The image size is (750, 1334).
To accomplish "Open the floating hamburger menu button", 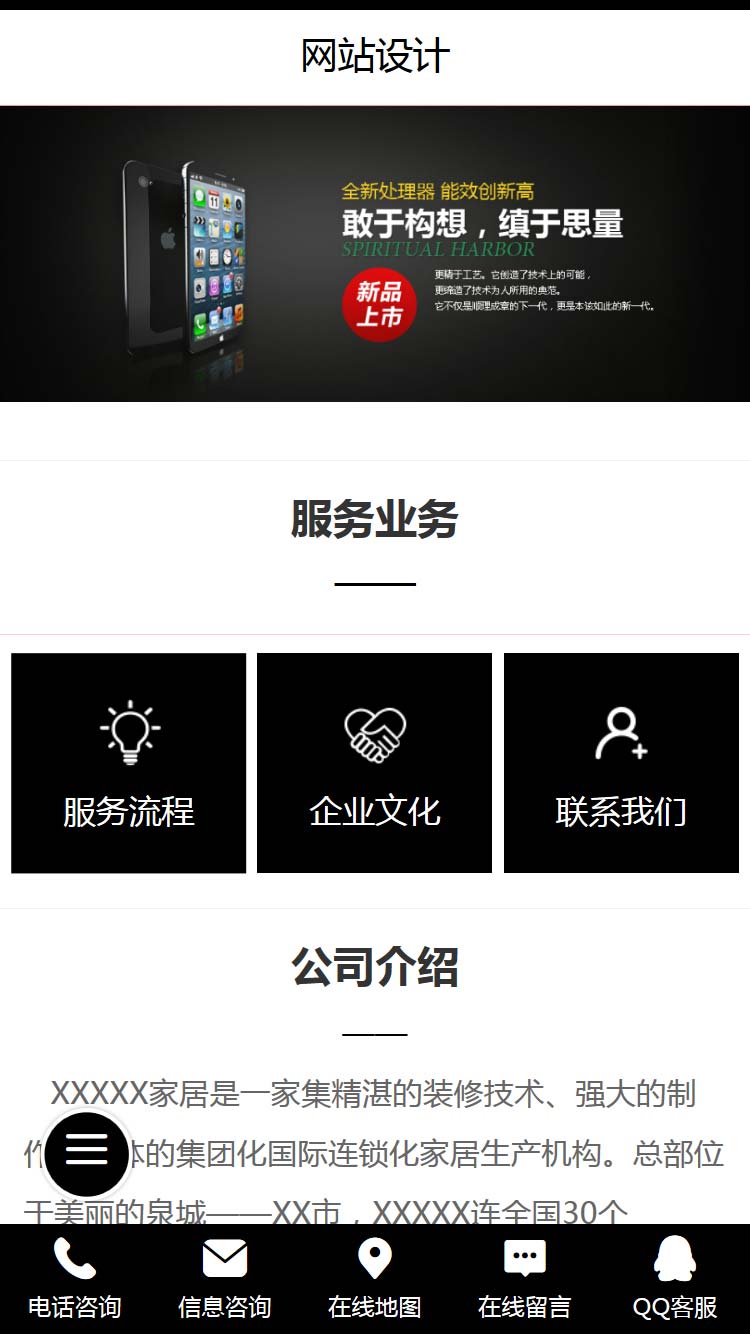I will 87,1153.
